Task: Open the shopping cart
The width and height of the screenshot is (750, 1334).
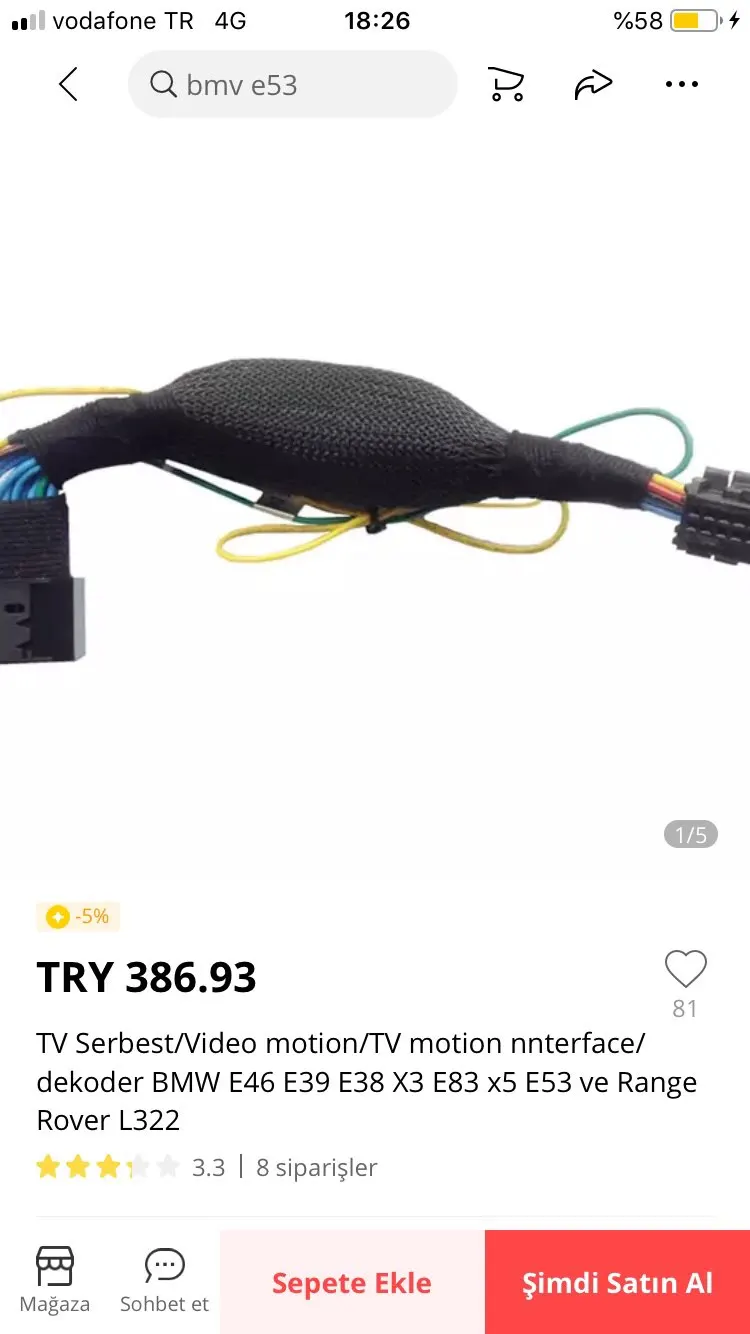Action: (x=506, y=85)
